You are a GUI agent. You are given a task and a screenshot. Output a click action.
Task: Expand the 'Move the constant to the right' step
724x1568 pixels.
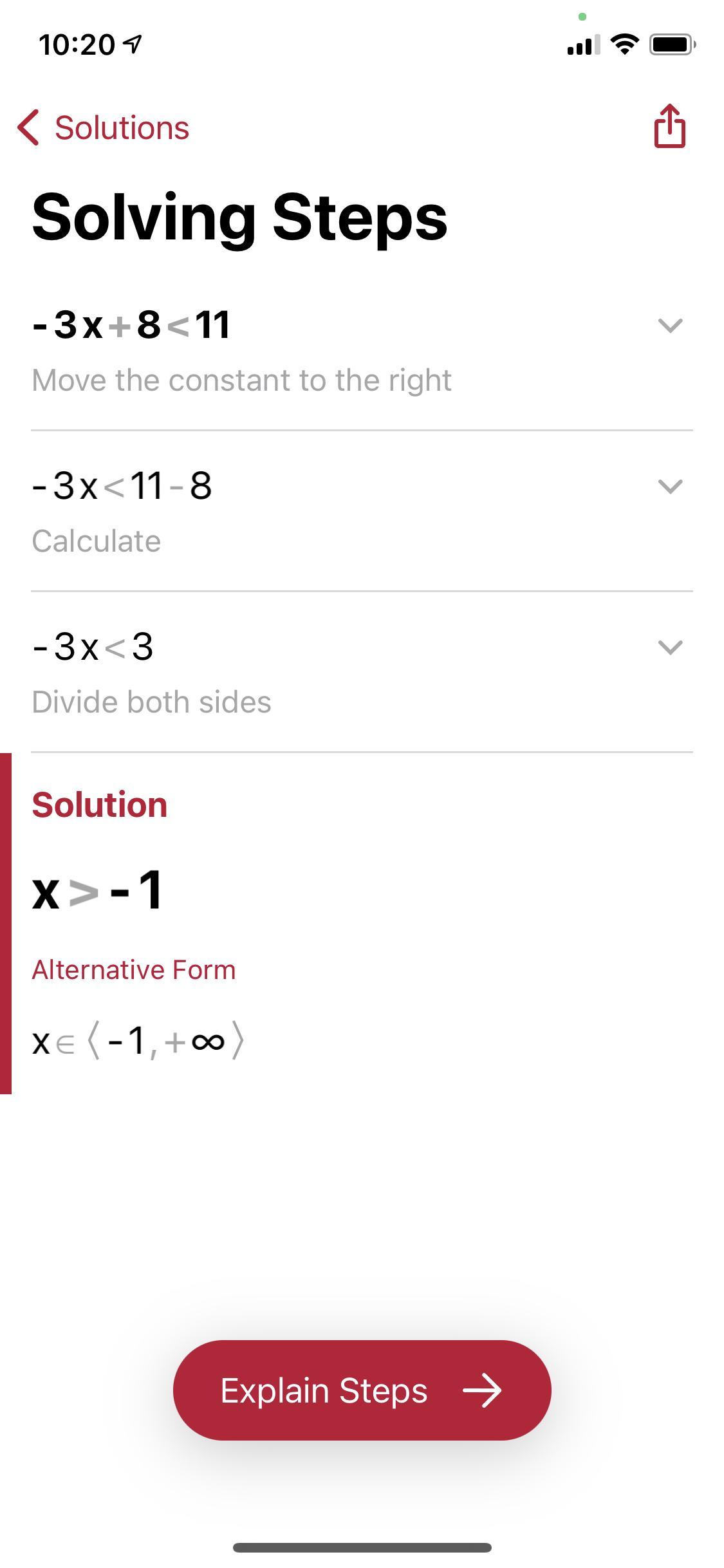(670, 325)
